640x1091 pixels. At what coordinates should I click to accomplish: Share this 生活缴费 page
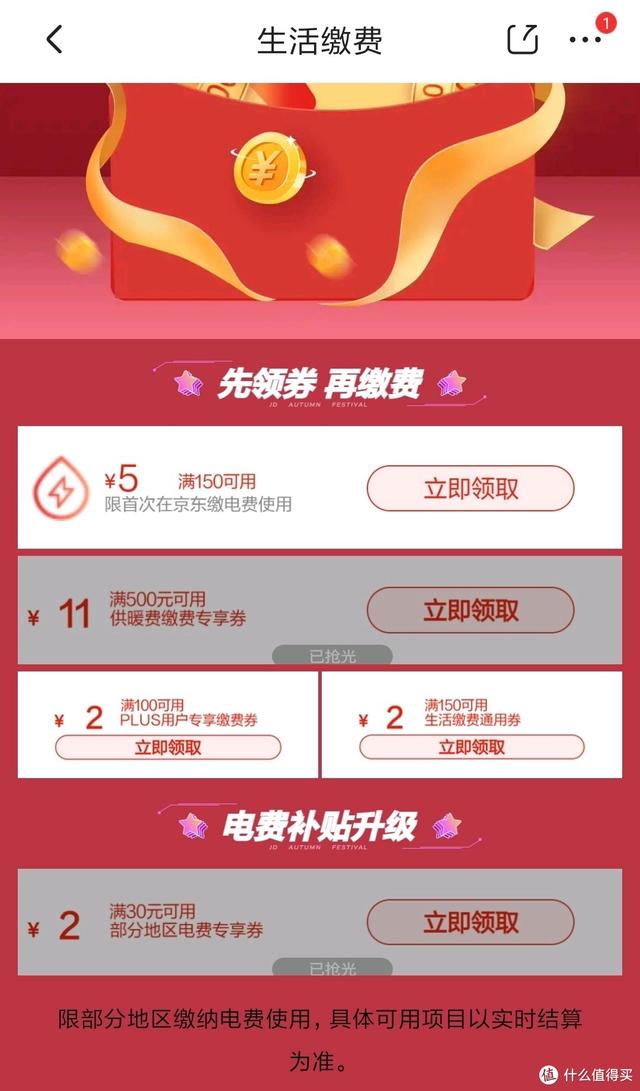pos(522,40)
